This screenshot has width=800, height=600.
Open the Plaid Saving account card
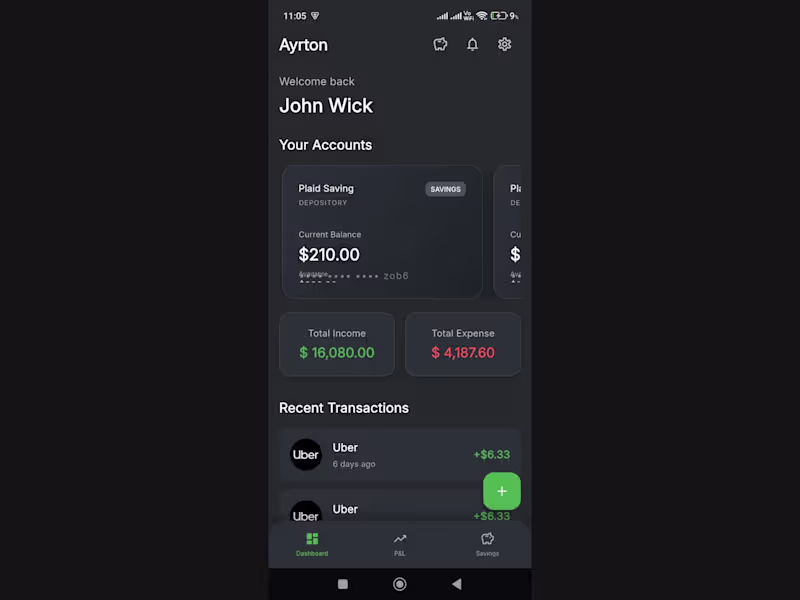pos(382,232)
